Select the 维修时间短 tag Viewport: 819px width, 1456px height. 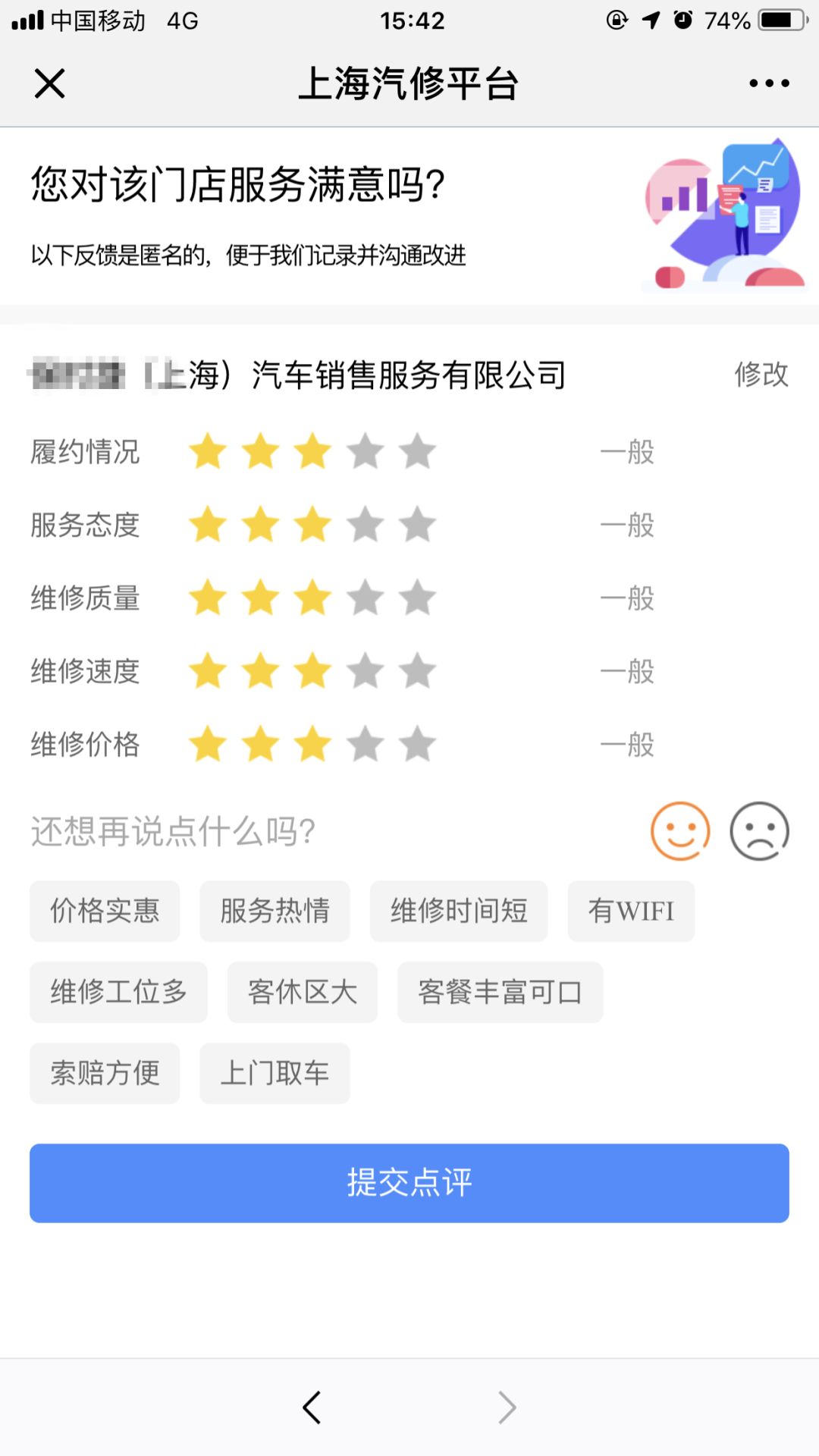[459, 912]
